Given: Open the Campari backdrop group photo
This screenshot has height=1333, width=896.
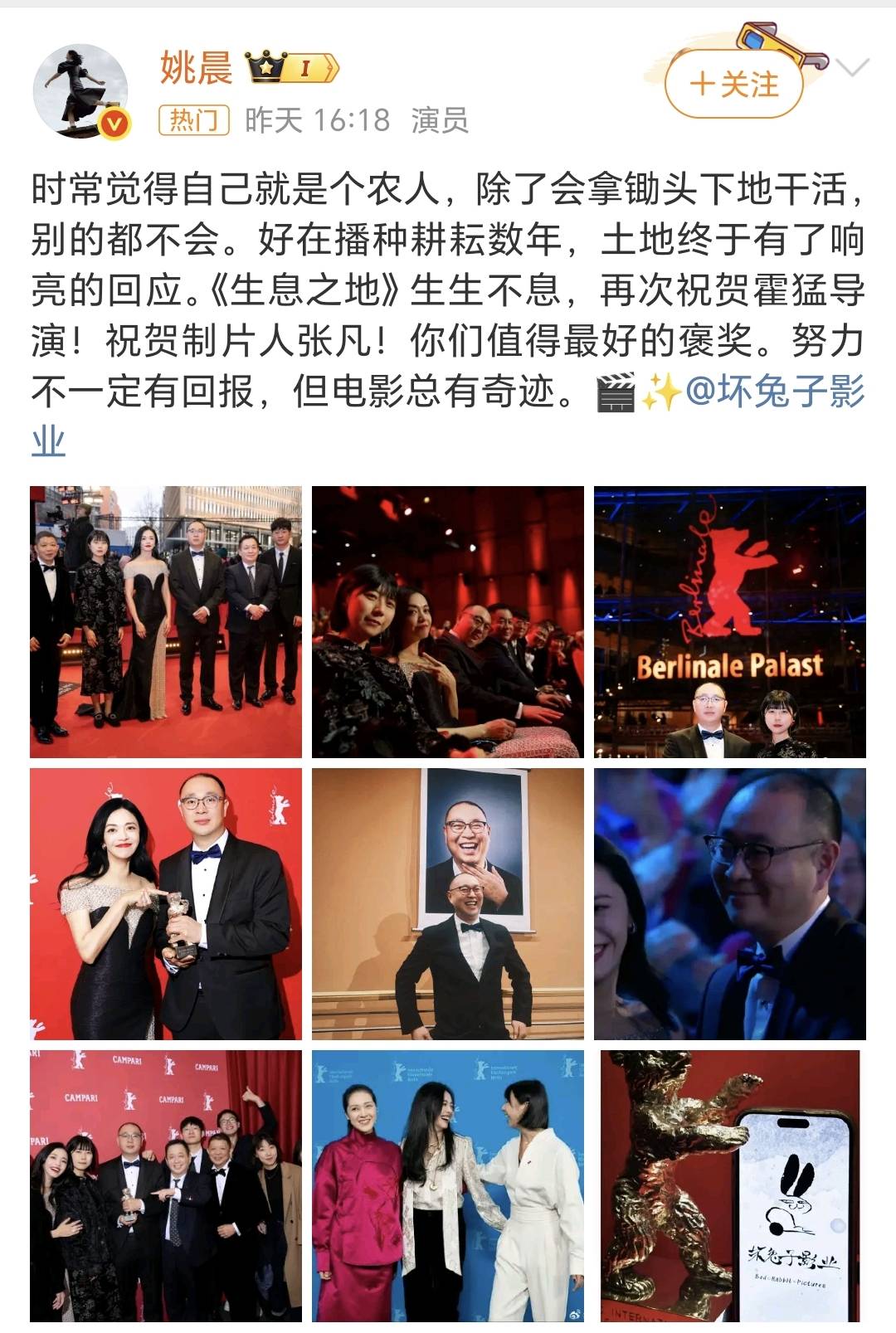Looking at the screenshot, I should tap(166, 1185).
